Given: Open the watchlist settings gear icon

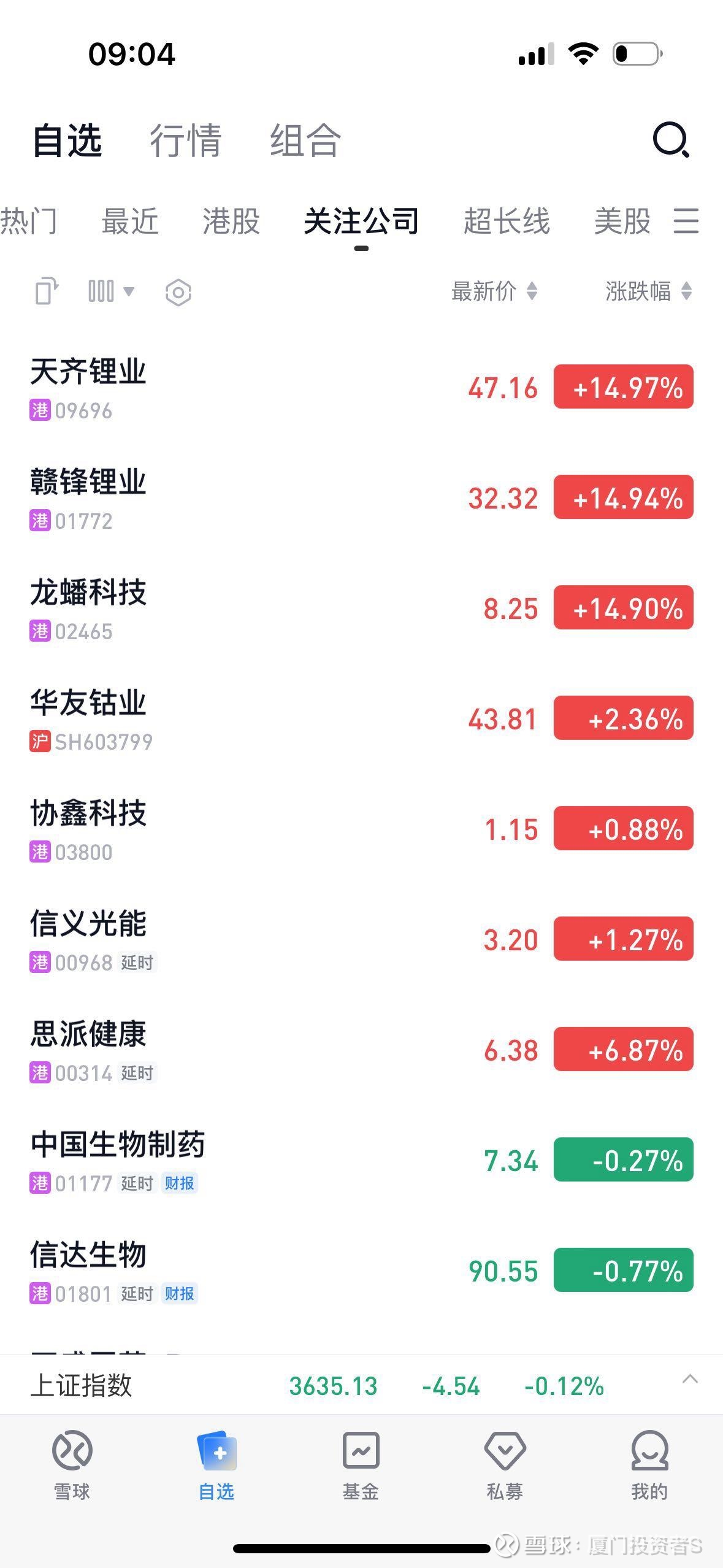Looking at the screenshot, I should pyautogui.click(x=178, y=292).
